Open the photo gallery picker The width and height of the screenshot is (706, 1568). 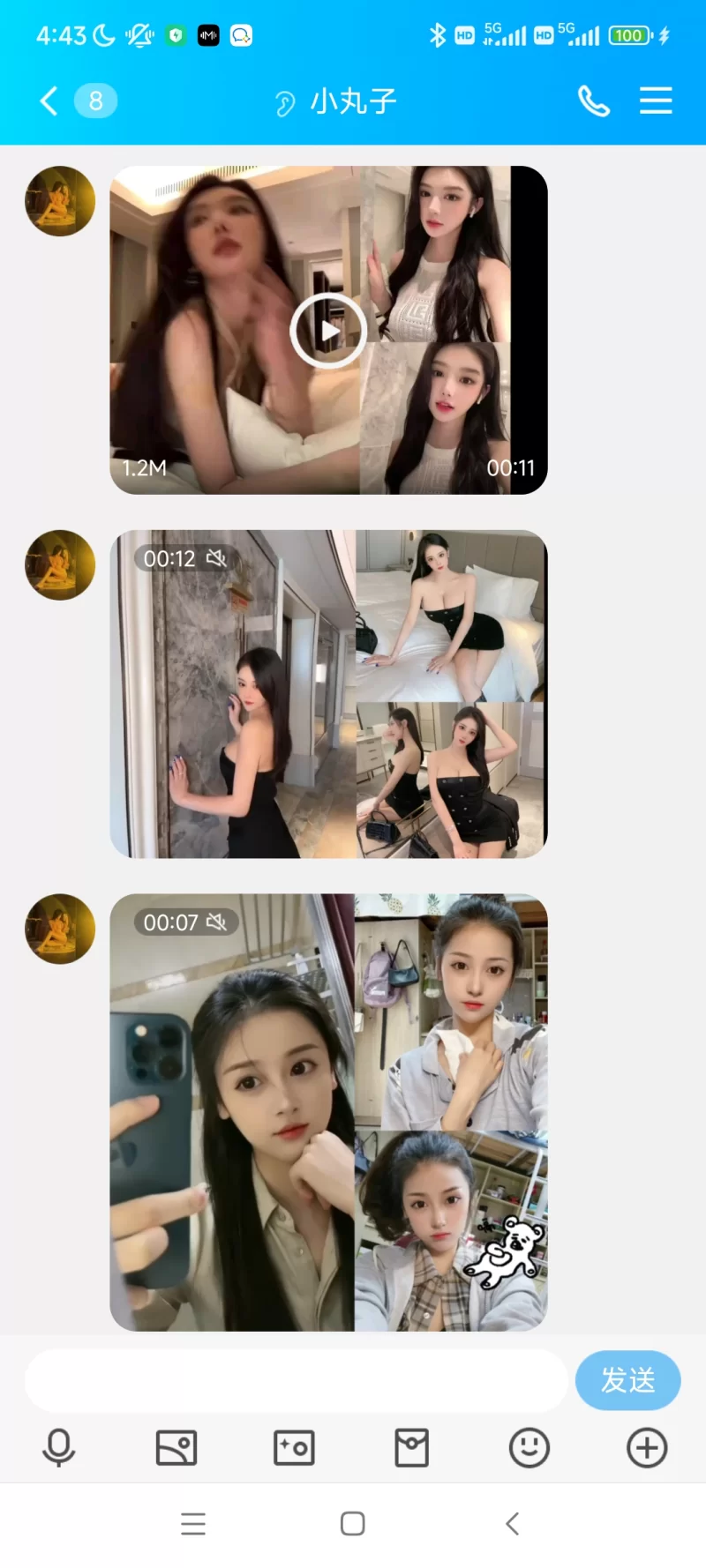pos(176,1447)
